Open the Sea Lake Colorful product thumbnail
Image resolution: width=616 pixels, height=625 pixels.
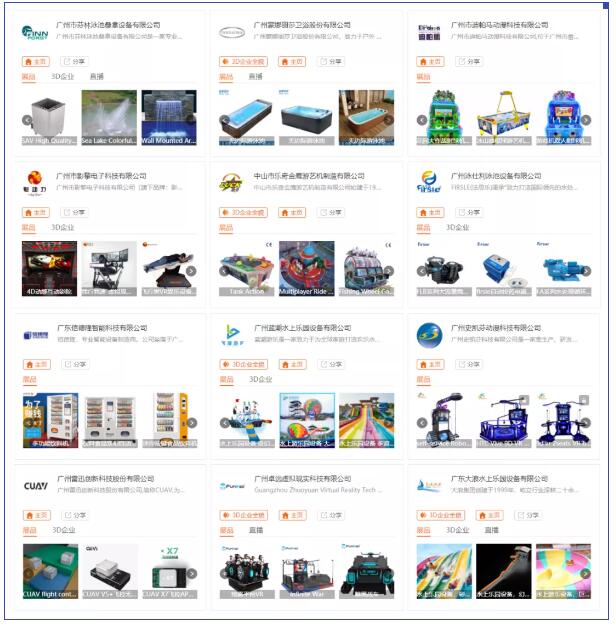(x=109, y=118)
